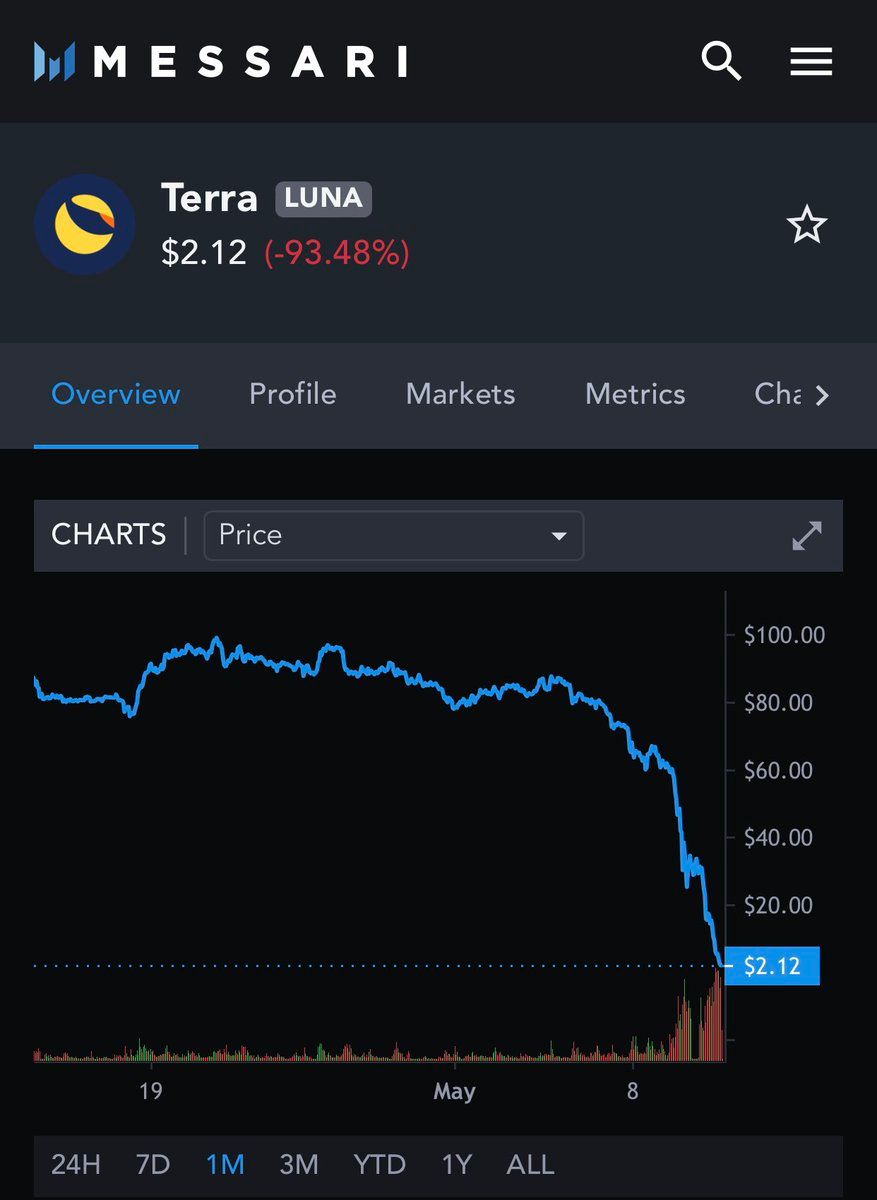Viewport: 877px width, 1200px height.
Task: Expand the chart to fullscreen
Action: click(x=806, y=536)
